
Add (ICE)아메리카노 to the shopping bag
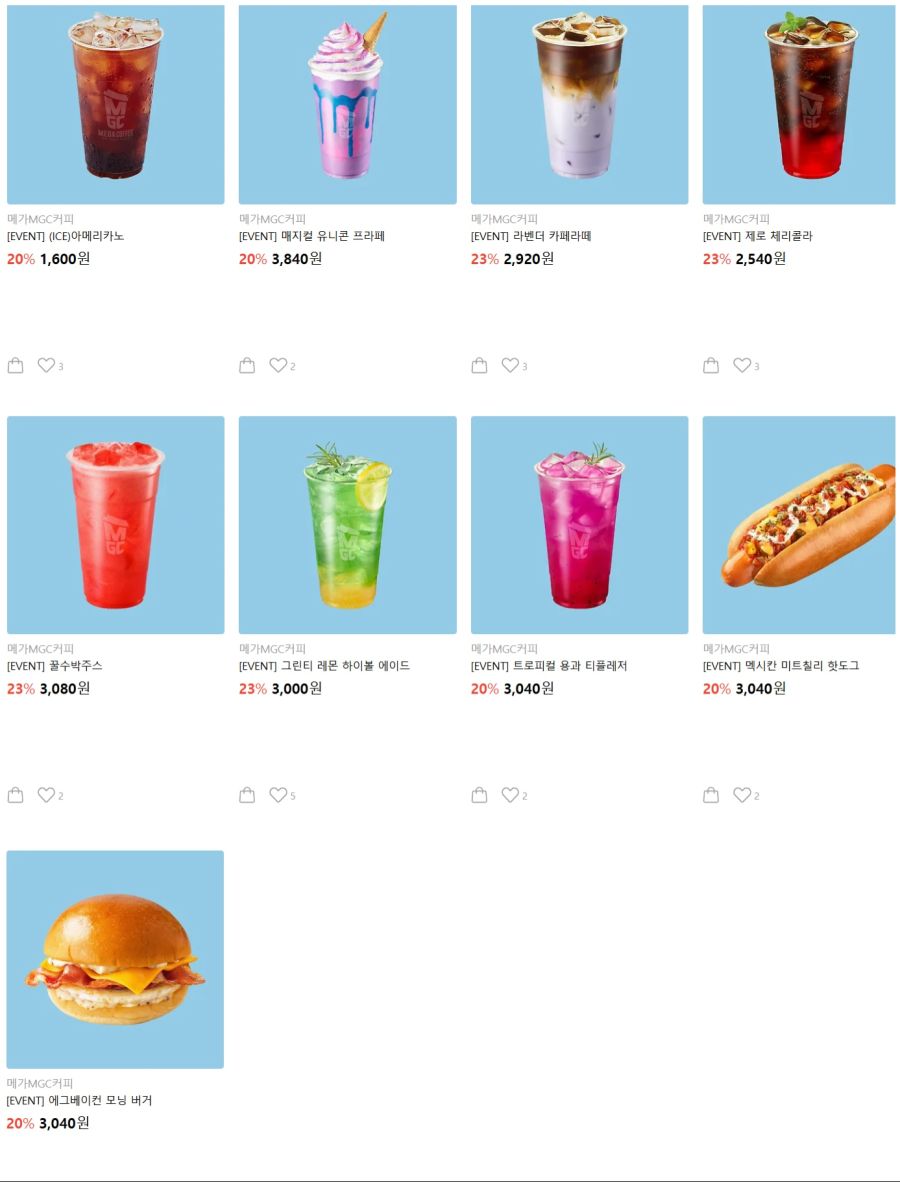tap(15, 366)
